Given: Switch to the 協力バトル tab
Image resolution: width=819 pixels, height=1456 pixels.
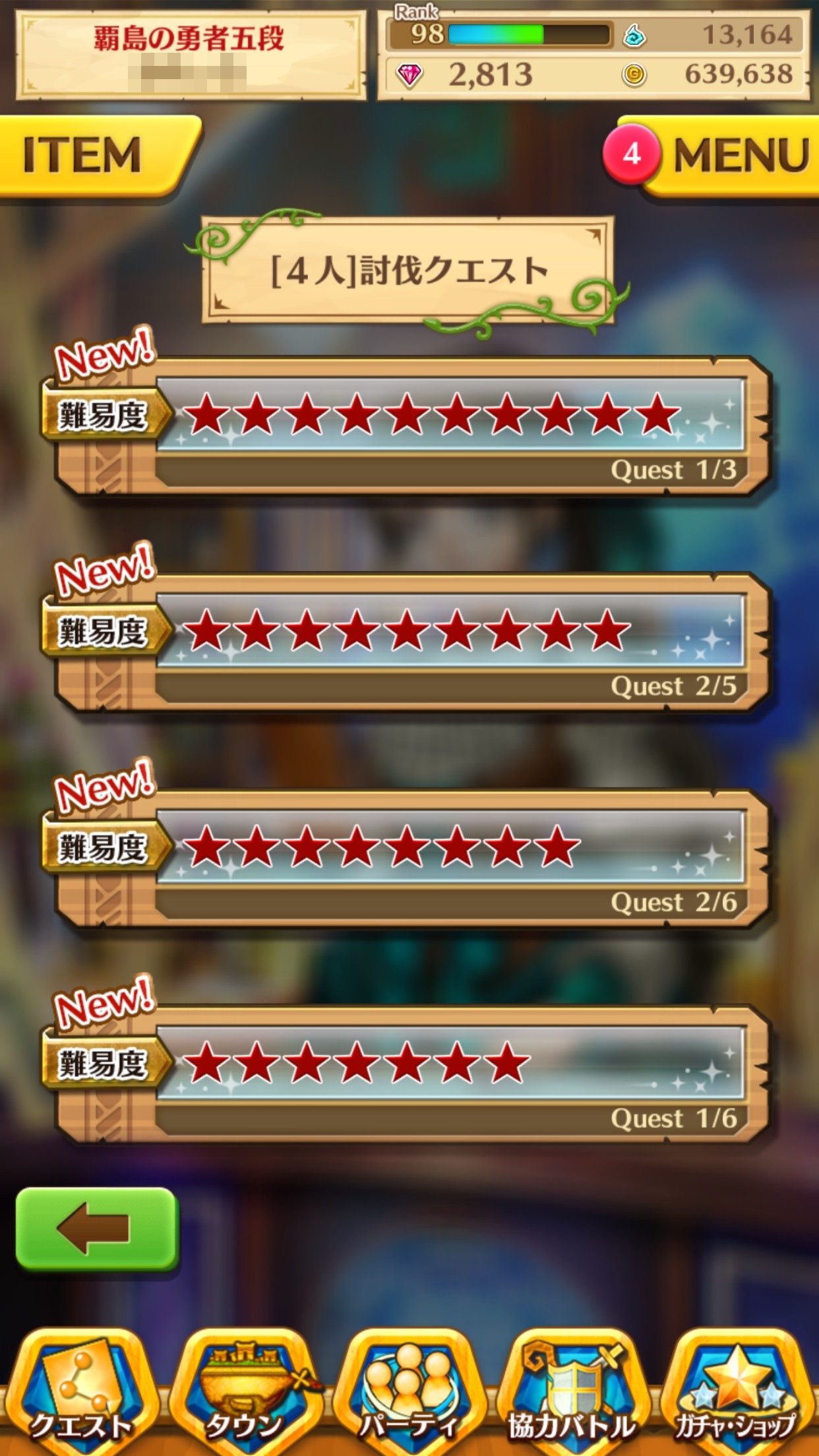Looking at the screenshot, I should point(572,1391).
